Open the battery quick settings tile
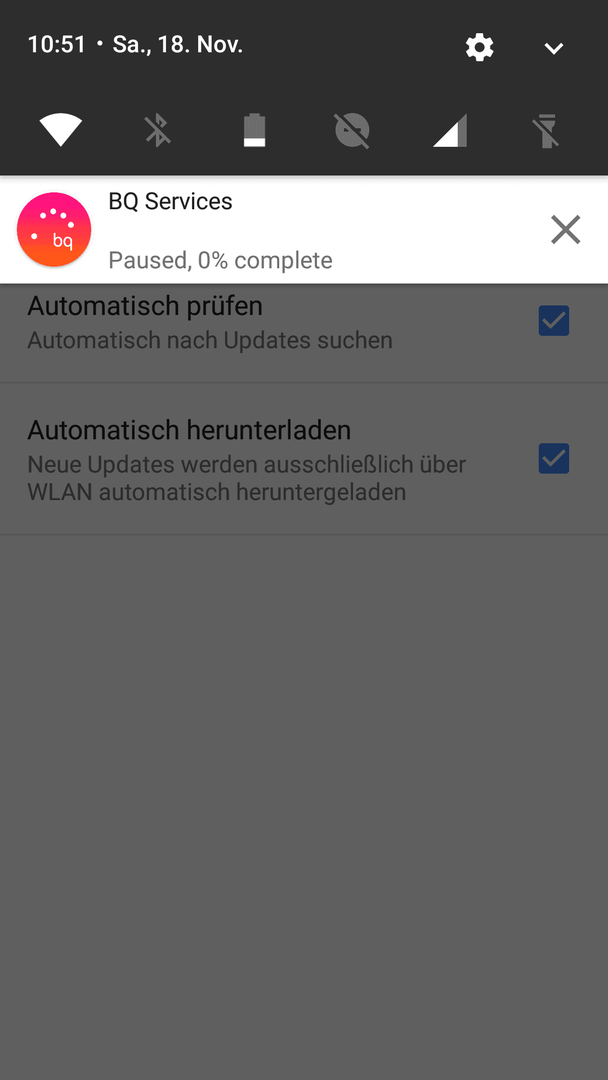The width and height of the screenshot is (608, 1080). click(x=255, y=130)
